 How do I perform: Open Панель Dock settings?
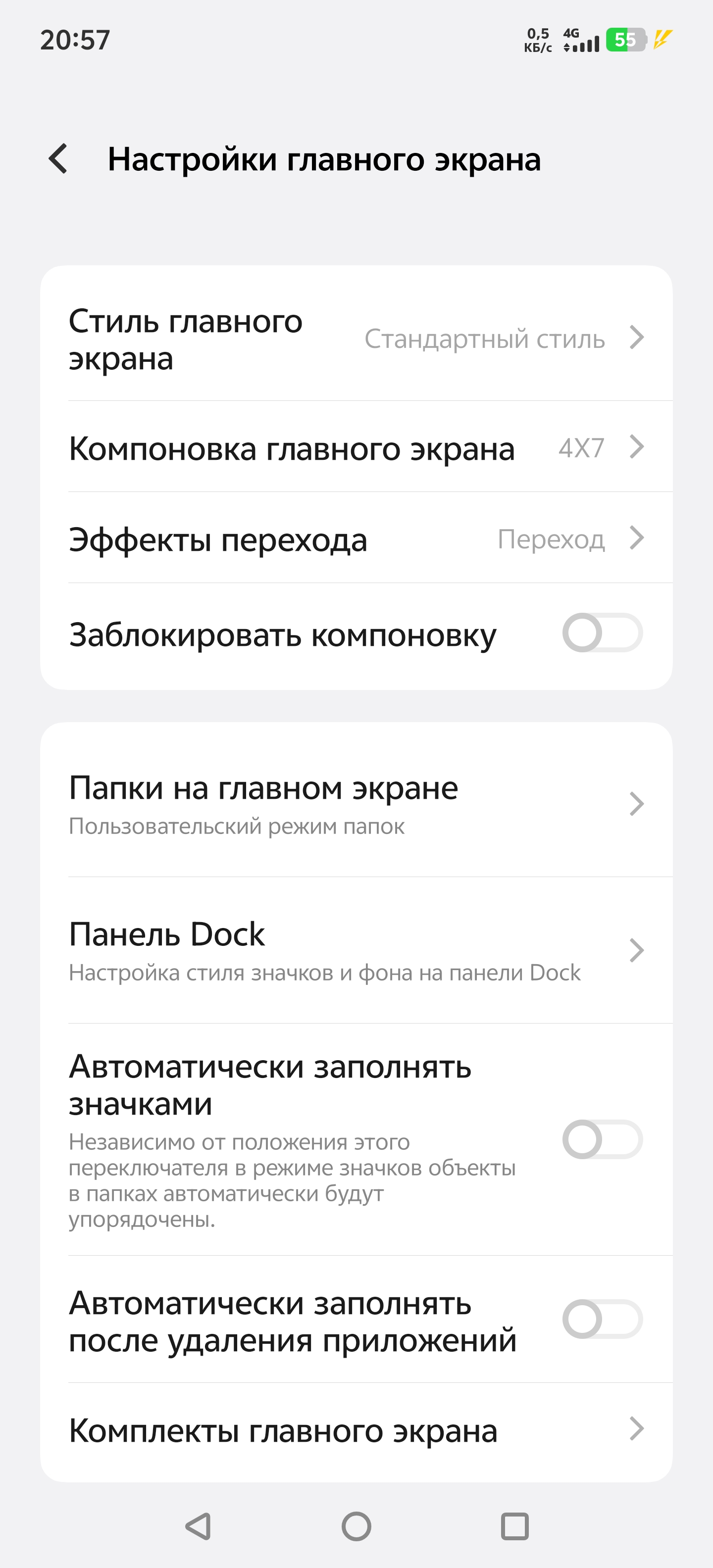click(356, 950)
